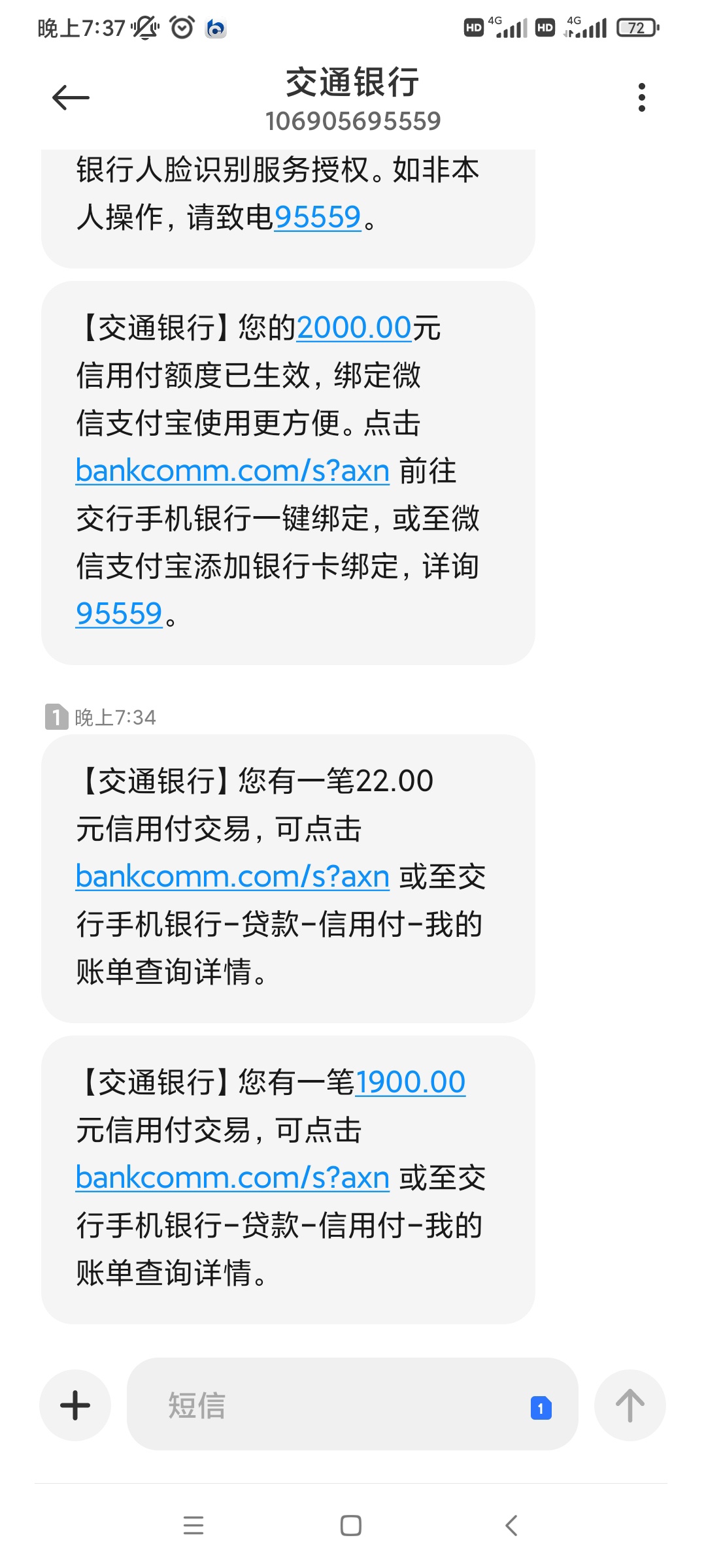The image size is (706, 1568).
Task: Tap the 95559 link in the face recognition message
Action: tap(318, 218)
